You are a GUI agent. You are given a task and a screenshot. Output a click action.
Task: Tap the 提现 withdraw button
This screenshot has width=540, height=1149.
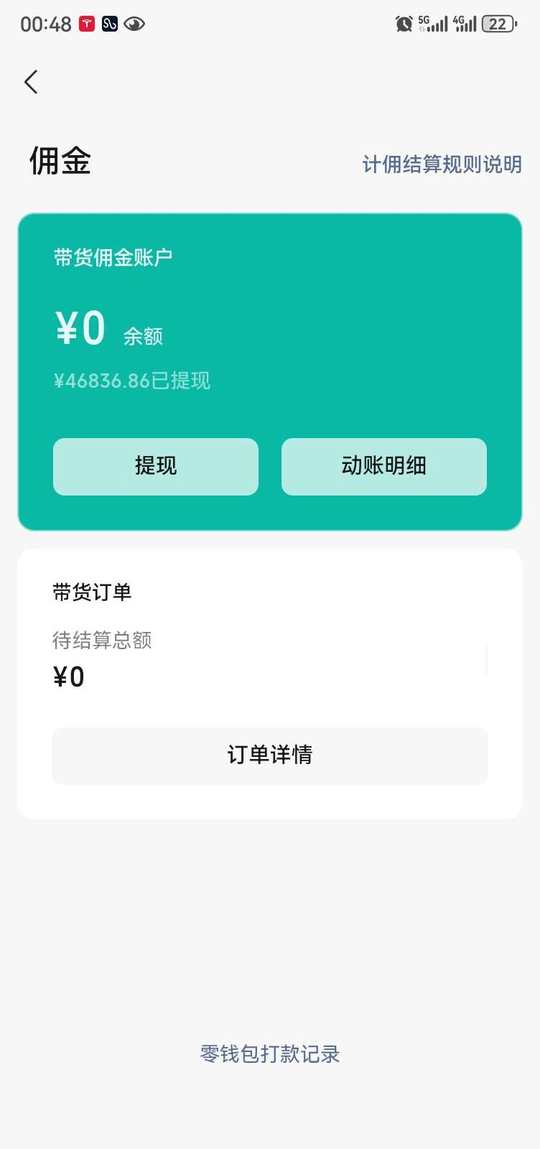[x=155, y=467]
